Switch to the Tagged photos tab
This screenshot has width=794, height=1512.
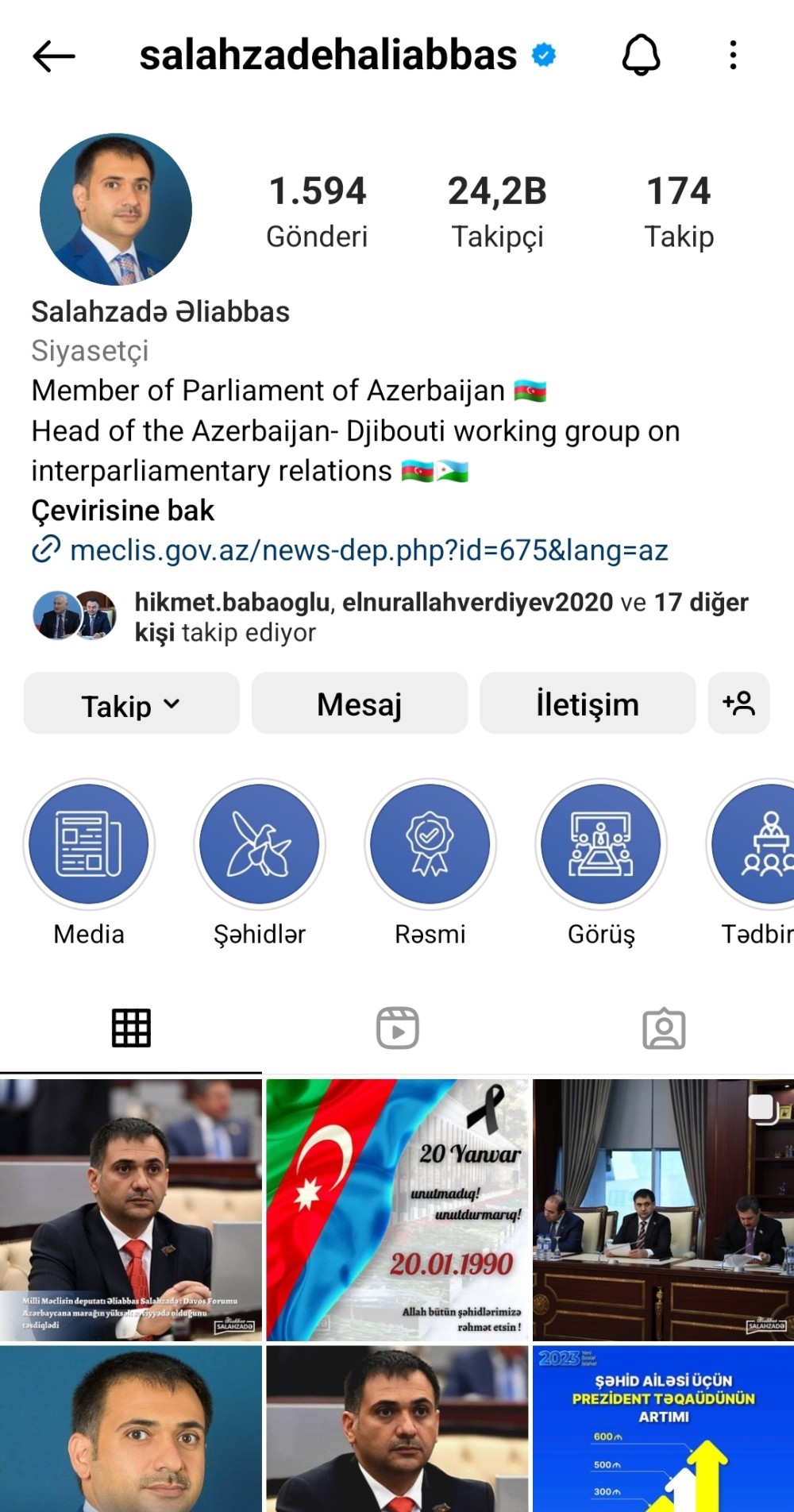tap(664, 1027)
